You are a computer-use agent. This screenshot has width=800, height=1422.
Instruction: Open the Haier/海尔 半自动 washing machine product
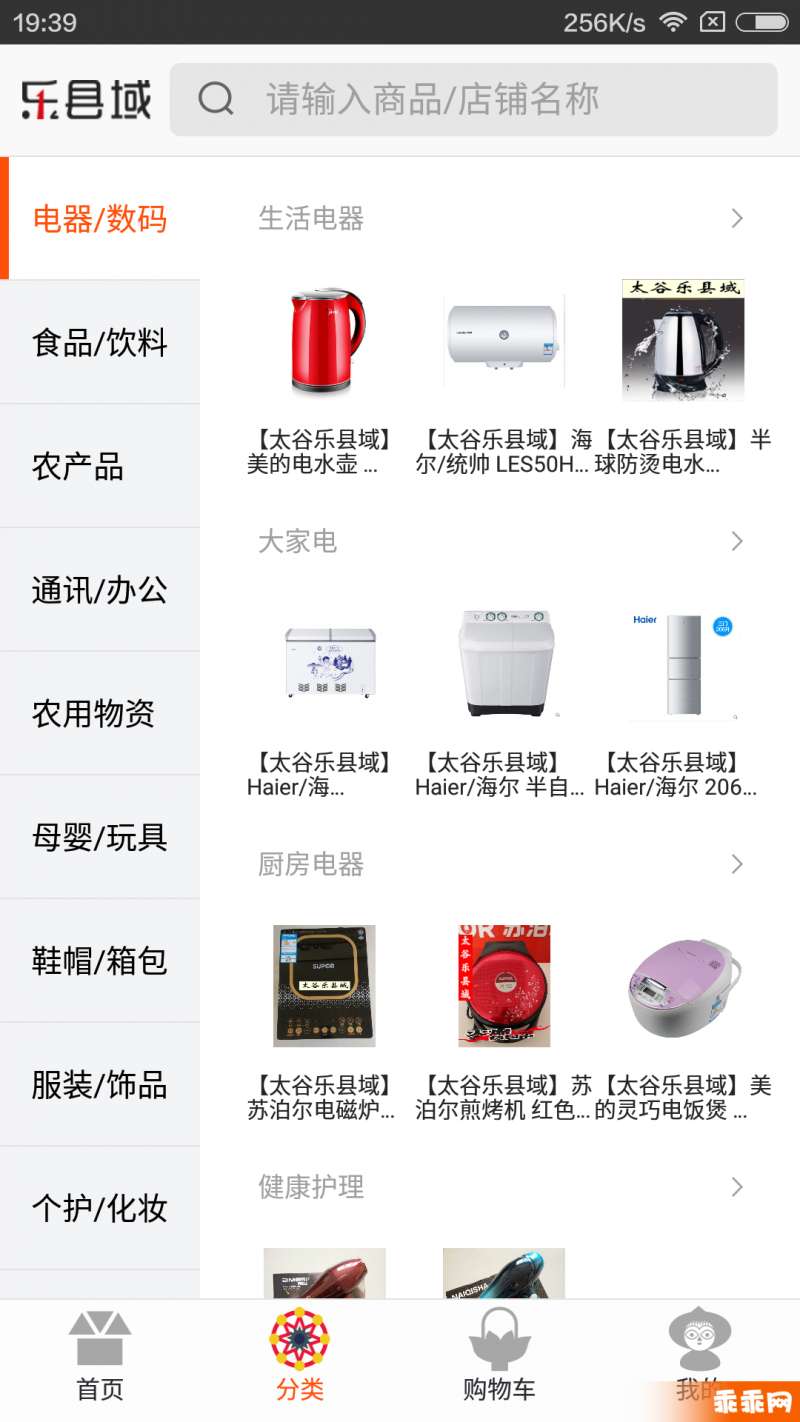(504, 700)
